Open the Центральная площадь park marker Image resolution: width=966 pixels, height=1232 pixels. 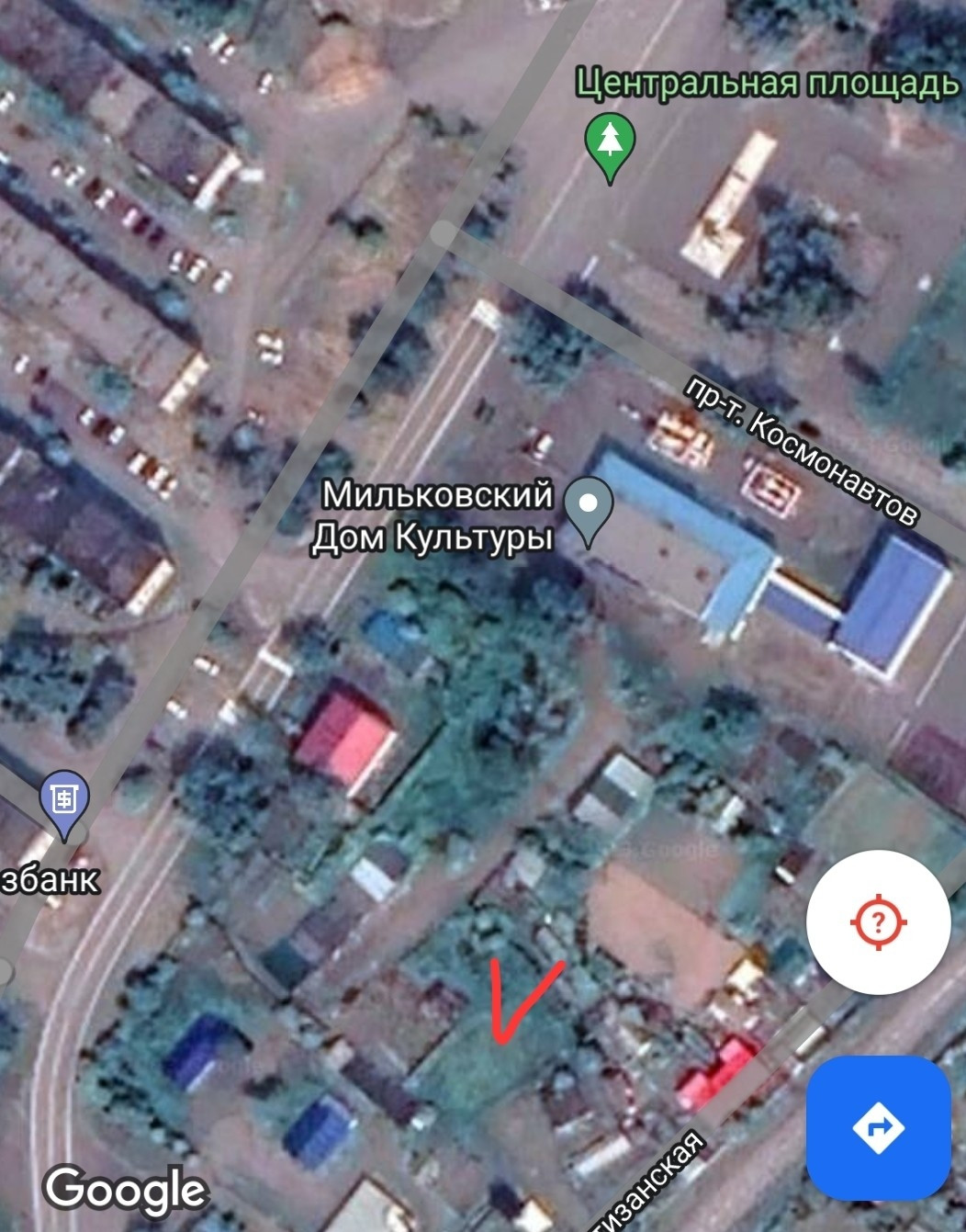609,144
